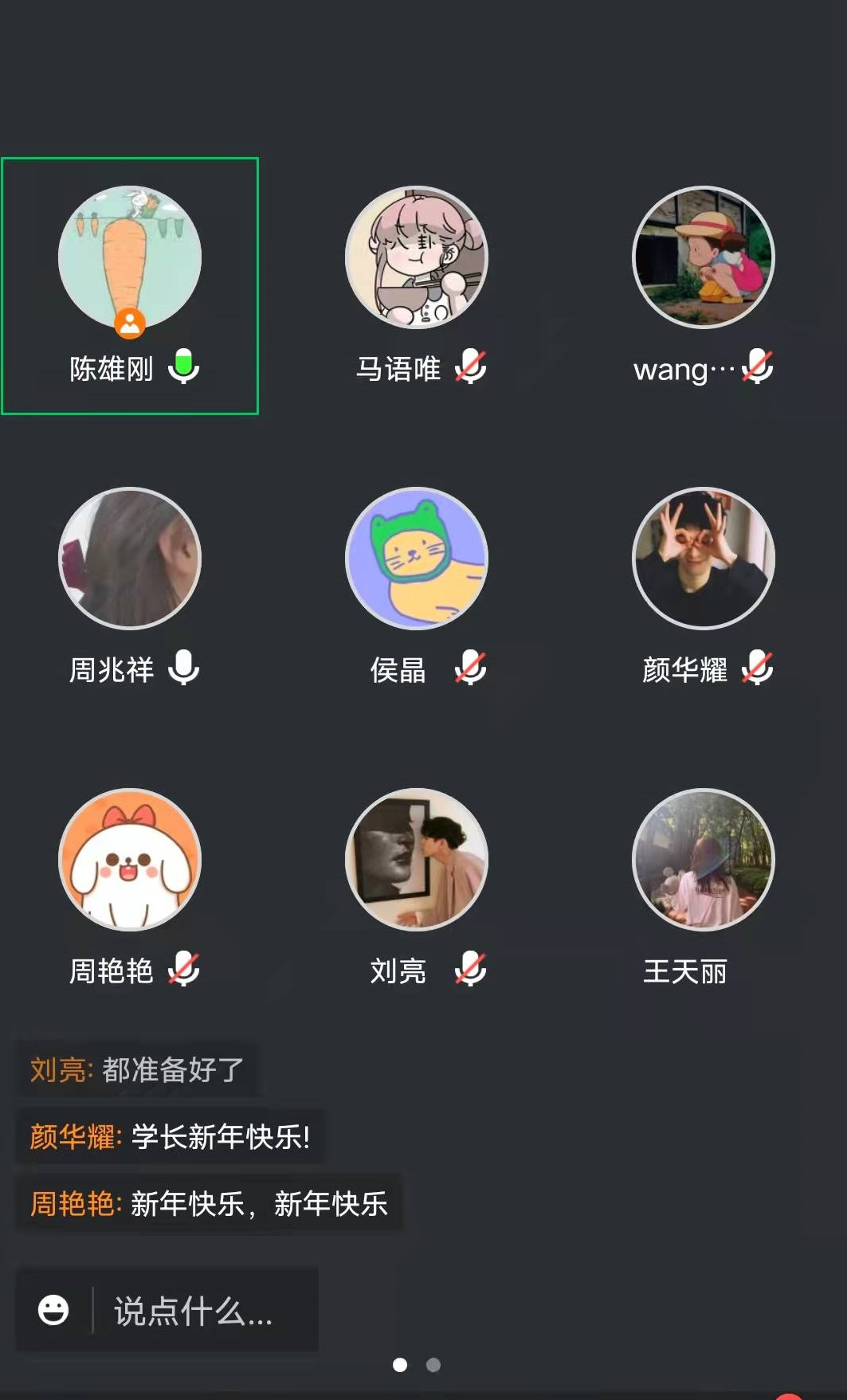Screen dimensions: 847x1400
Task: Focus the 说点什么 message input
Action: tap(203, 1310)
